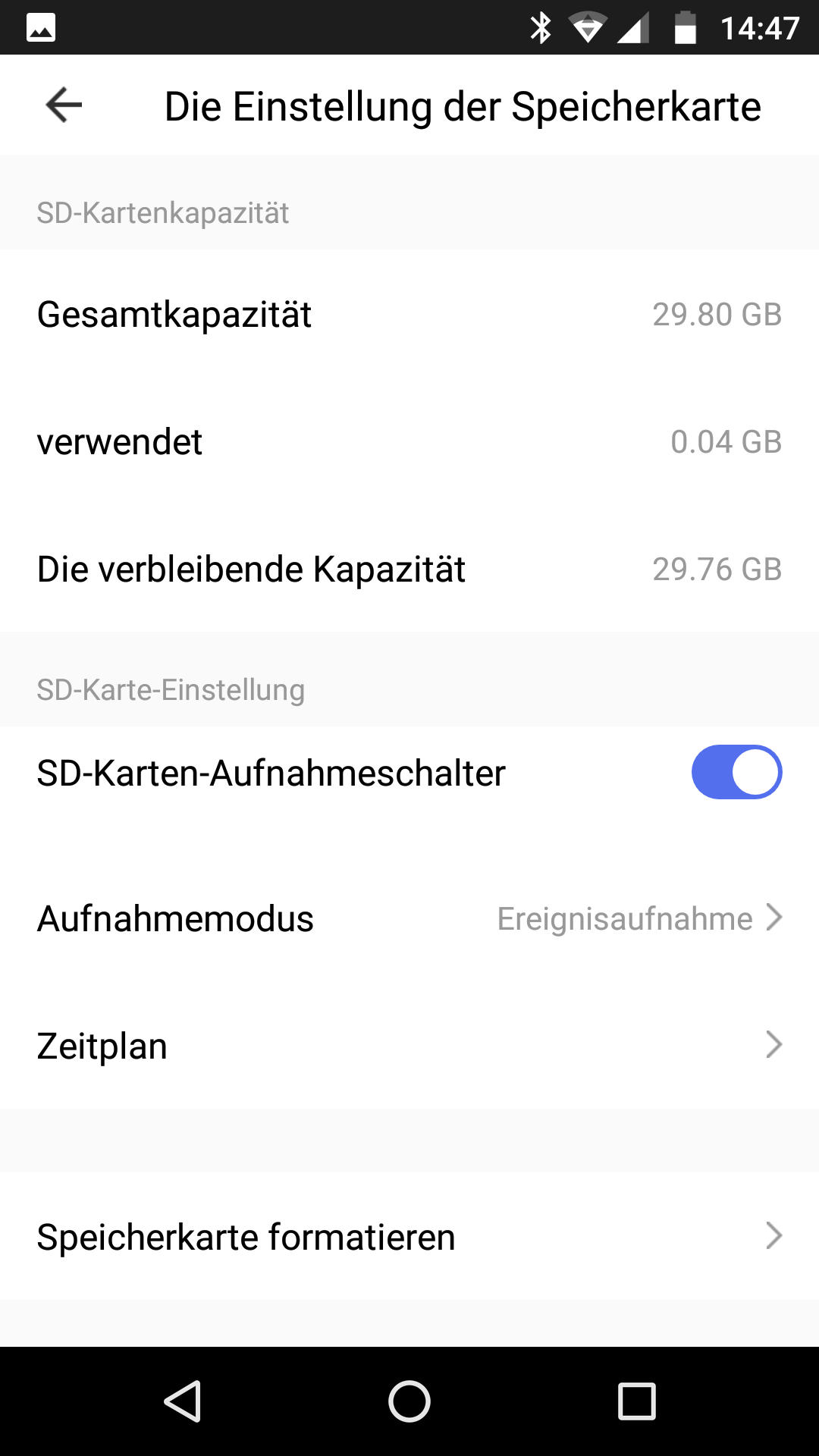Tap the system home button
This screenshot has width=819, height=1456.
pyautogui.click(x=409, y=1401)
